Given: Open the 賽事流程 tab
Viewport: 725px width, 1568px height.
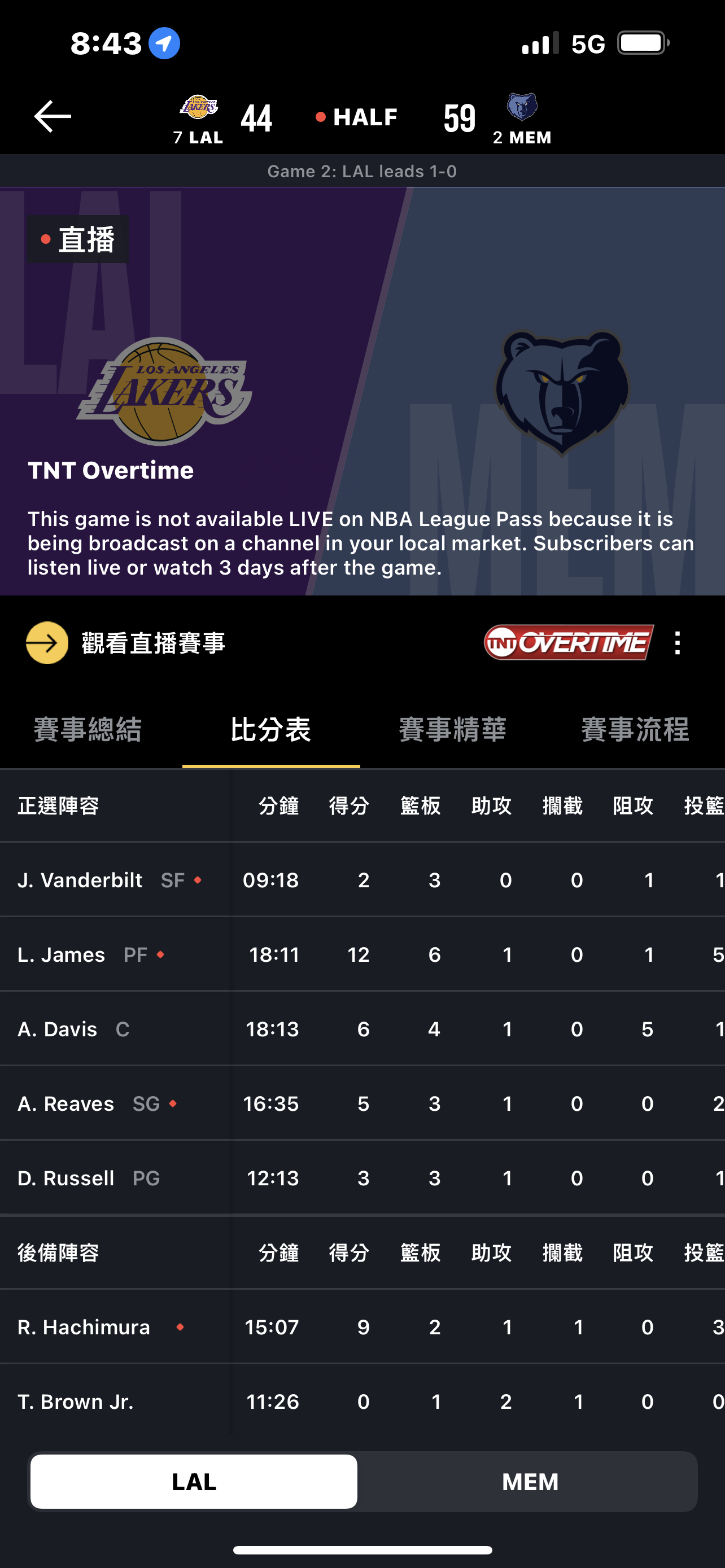Looking at the screenshot, I should [x=635, y=729].
